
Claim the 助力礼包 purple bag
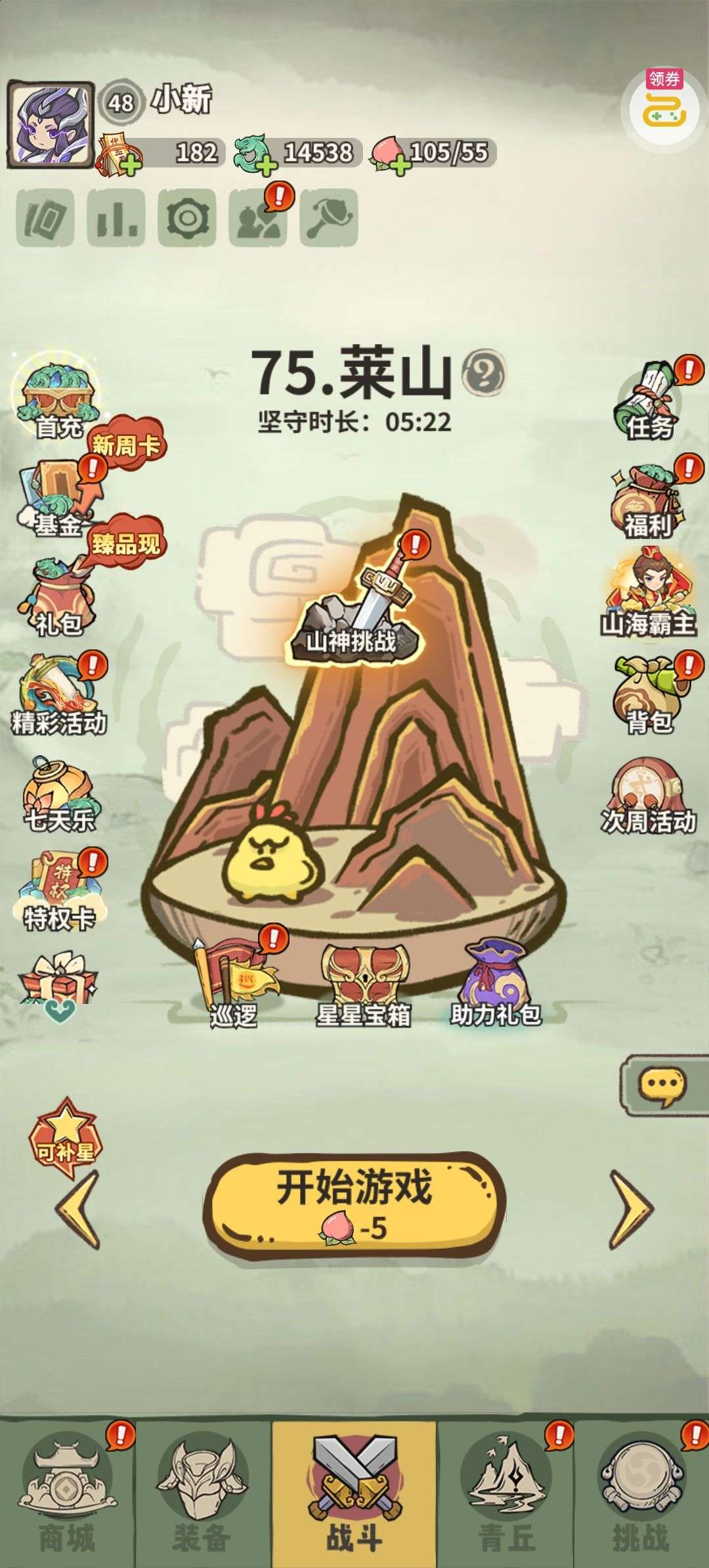pos(496,984)
